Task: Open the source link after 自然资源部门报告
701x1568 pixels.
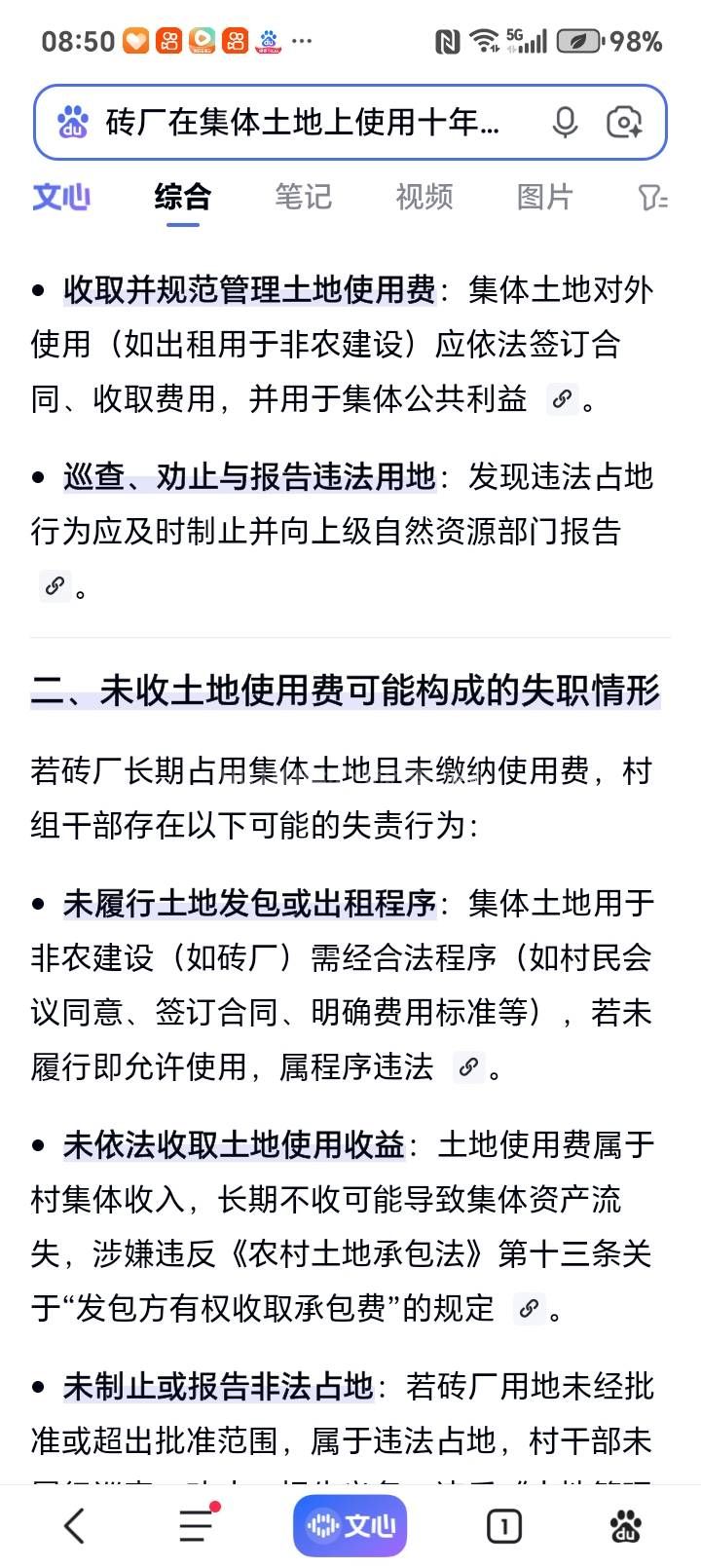Action: pos(55,585)
